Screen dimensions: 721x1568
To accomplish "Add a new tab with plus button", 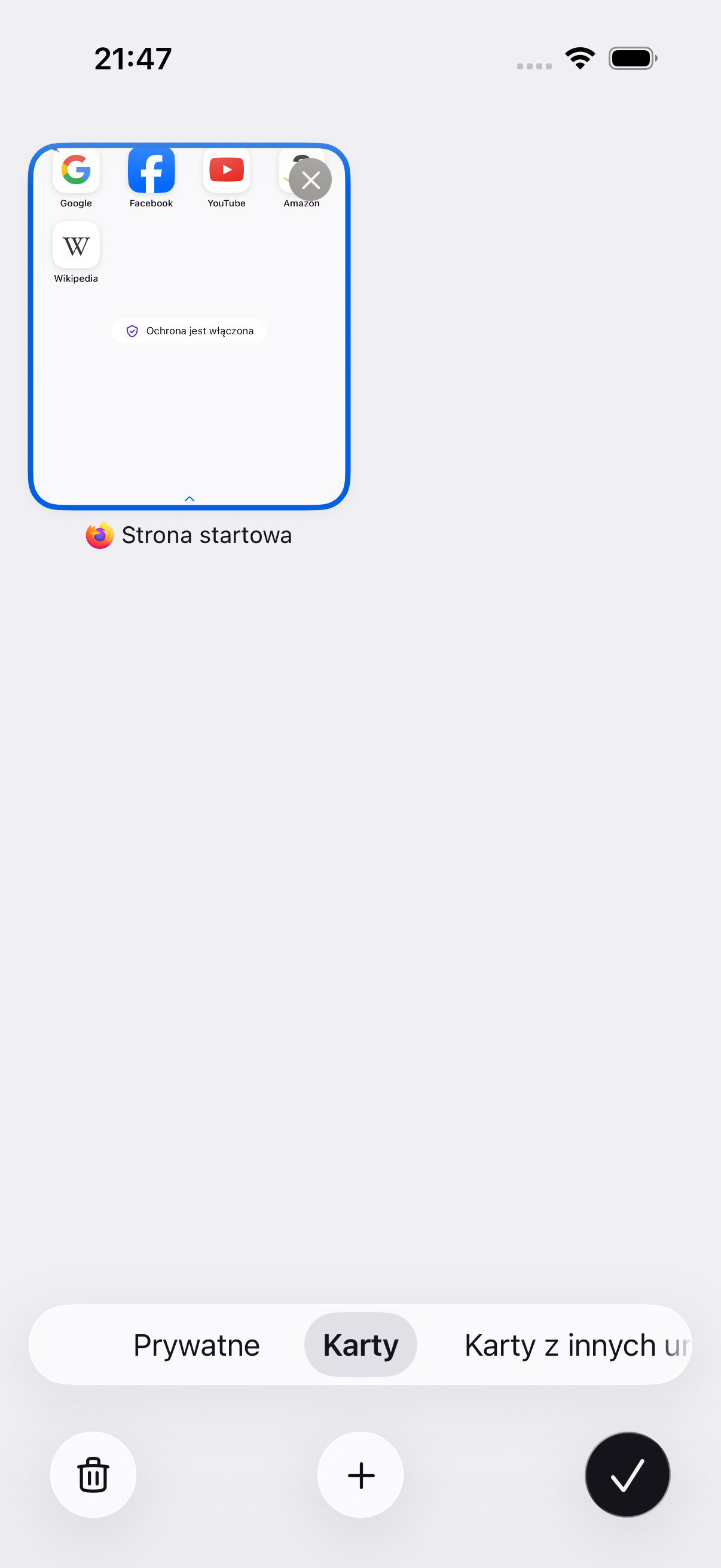I will click(x=360, y=1474).
